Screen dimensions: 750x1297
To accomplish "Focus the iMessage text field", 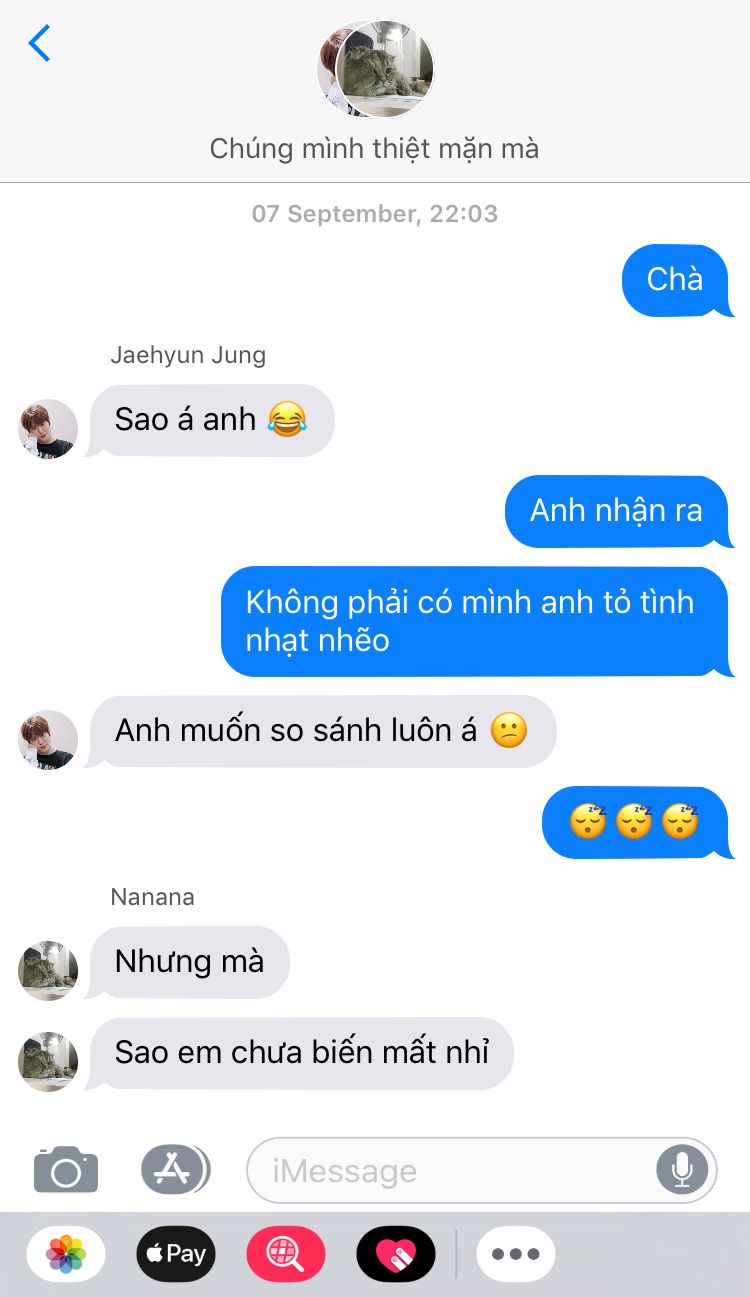I will [450, 1170].
